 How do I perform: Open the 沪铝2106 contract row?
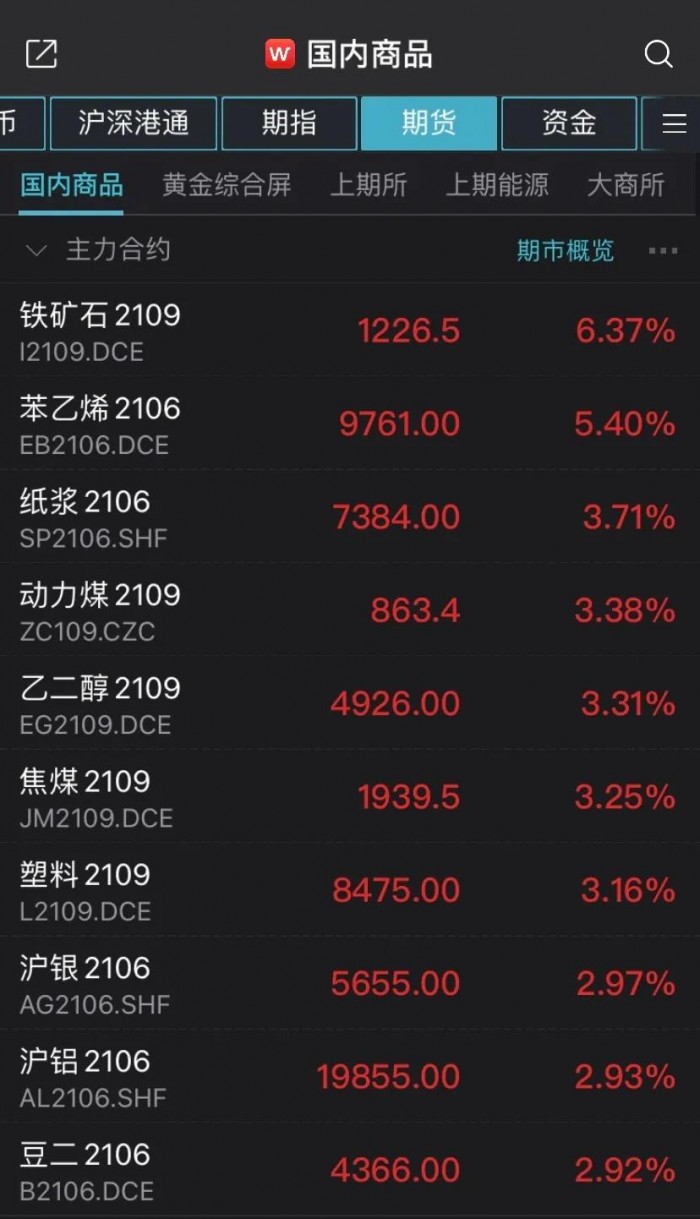tap(350, 1076)
